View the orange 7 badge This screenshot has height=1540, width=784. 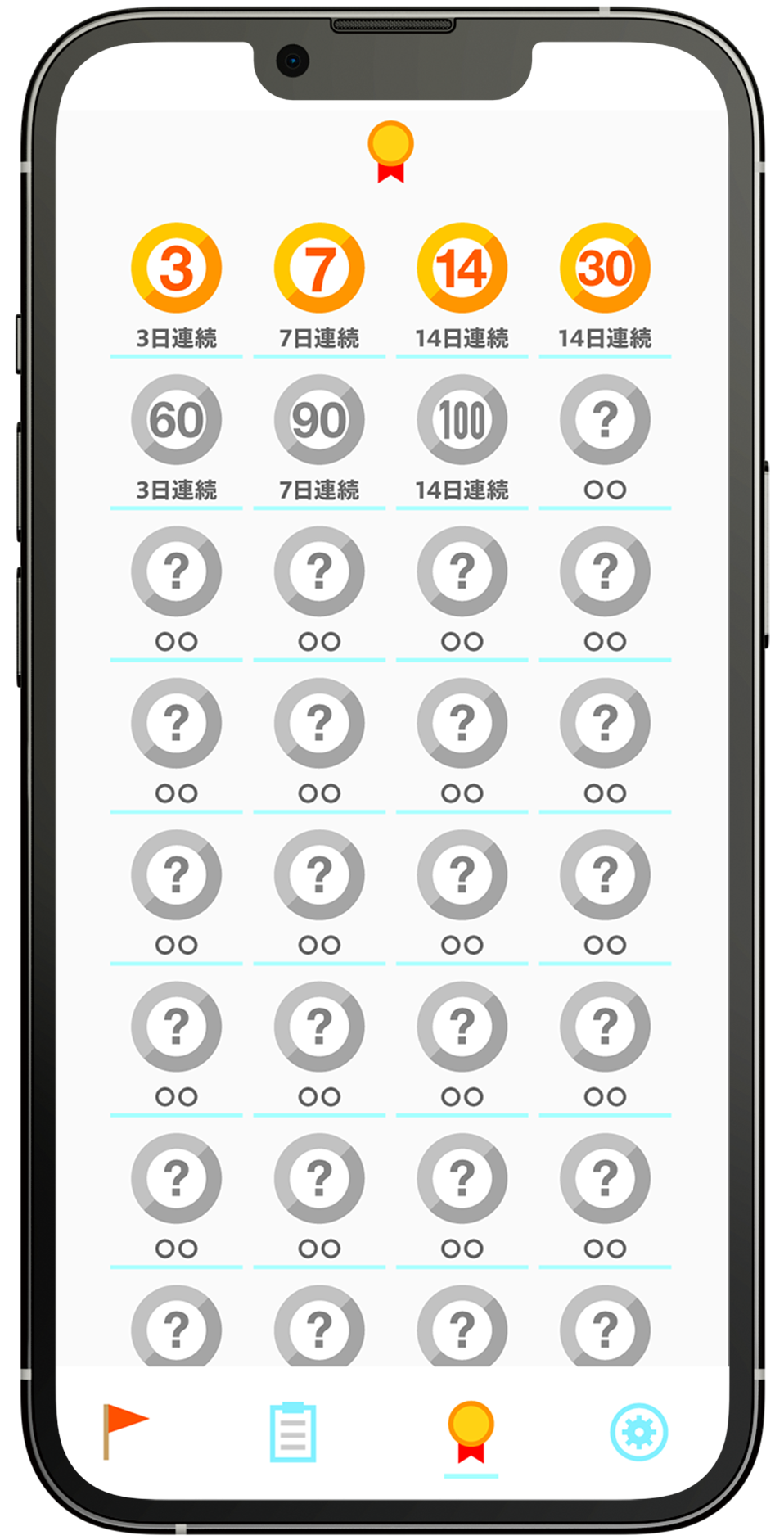click(319, 268)
